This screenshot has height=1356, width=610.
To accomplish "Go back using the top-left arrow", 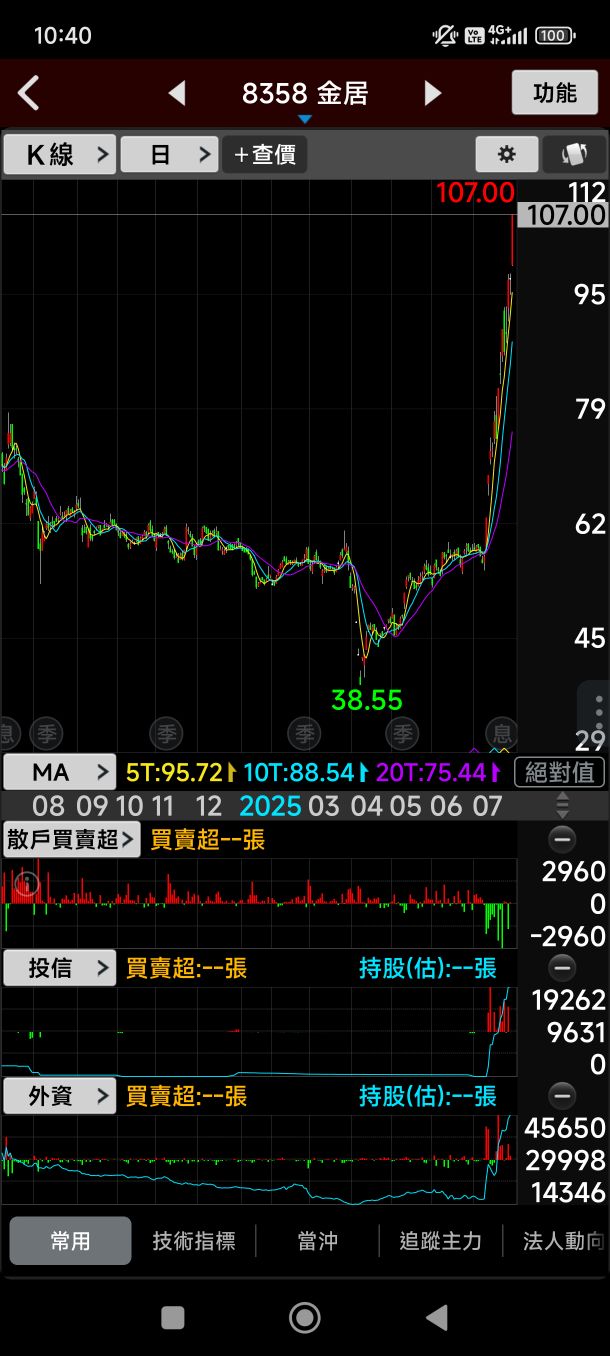I will tap(28, 94).
